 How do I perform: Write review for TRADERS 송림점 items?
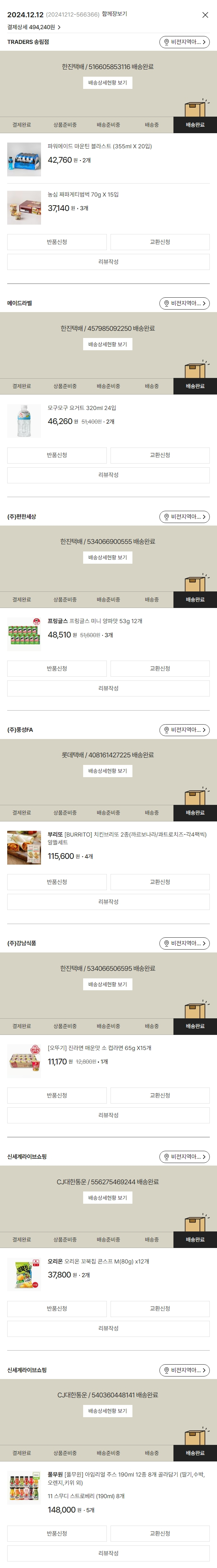point(108,262)
